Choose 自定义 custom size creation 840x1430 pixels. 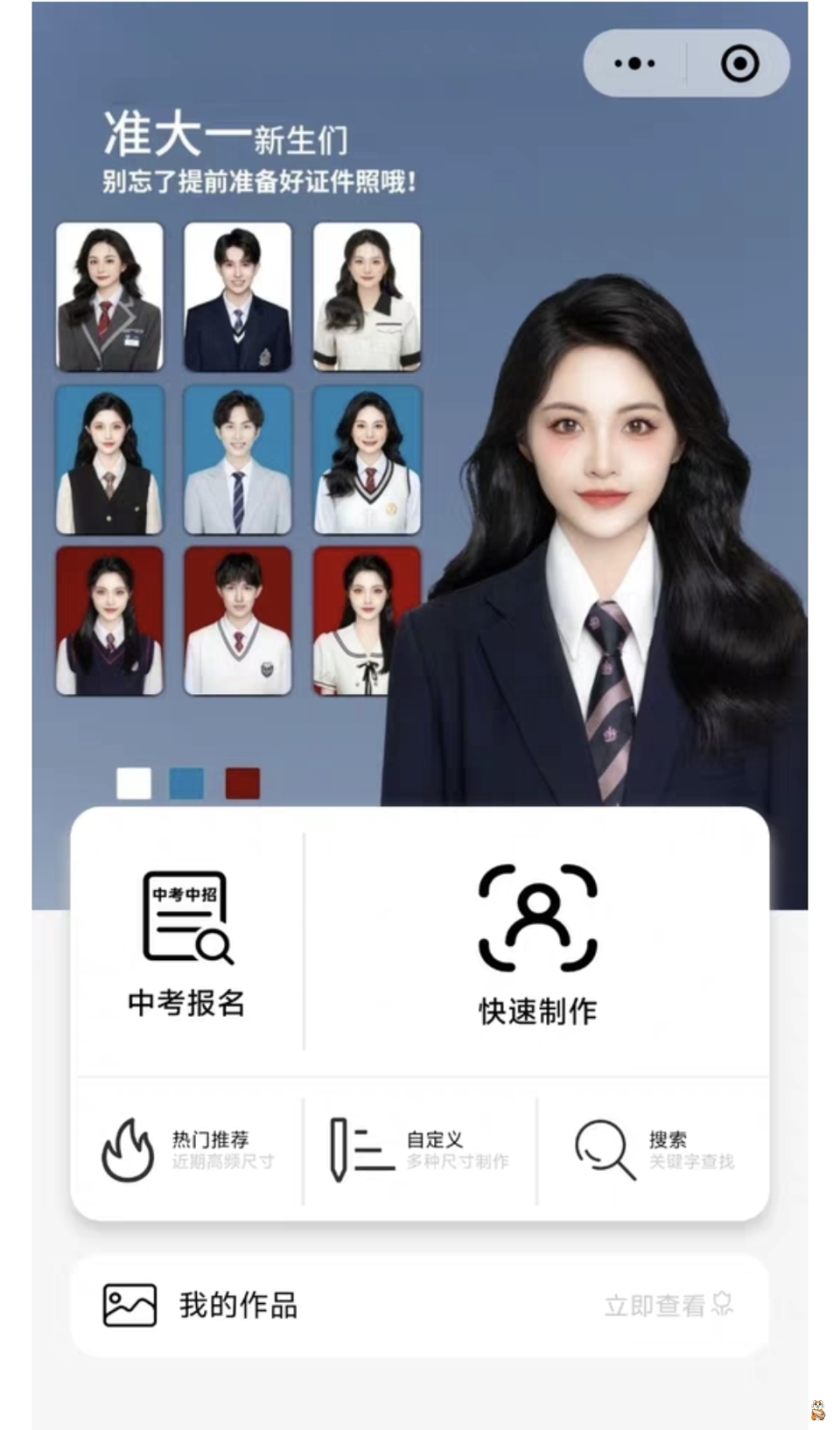[x=420, y=1149]
